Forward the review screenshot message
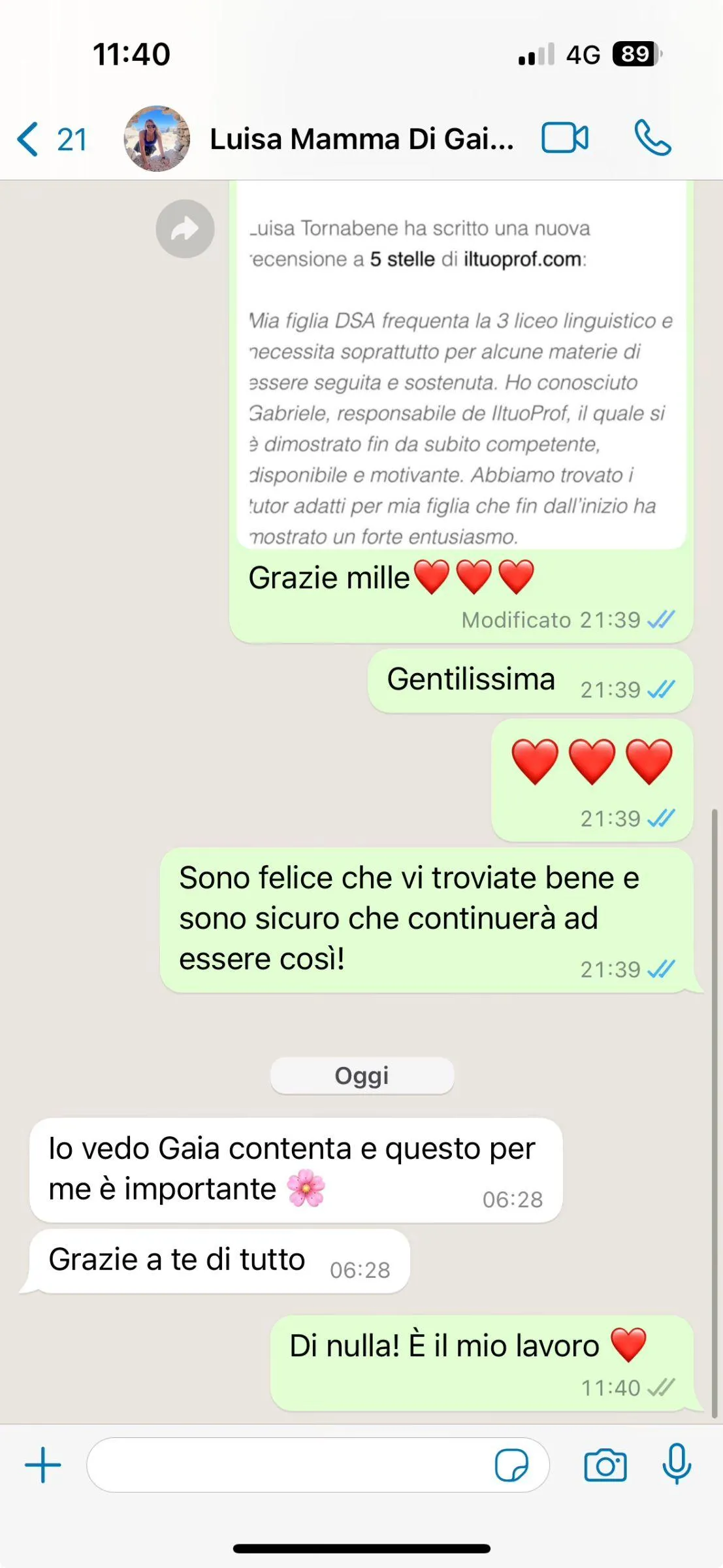 coord(185,229)
